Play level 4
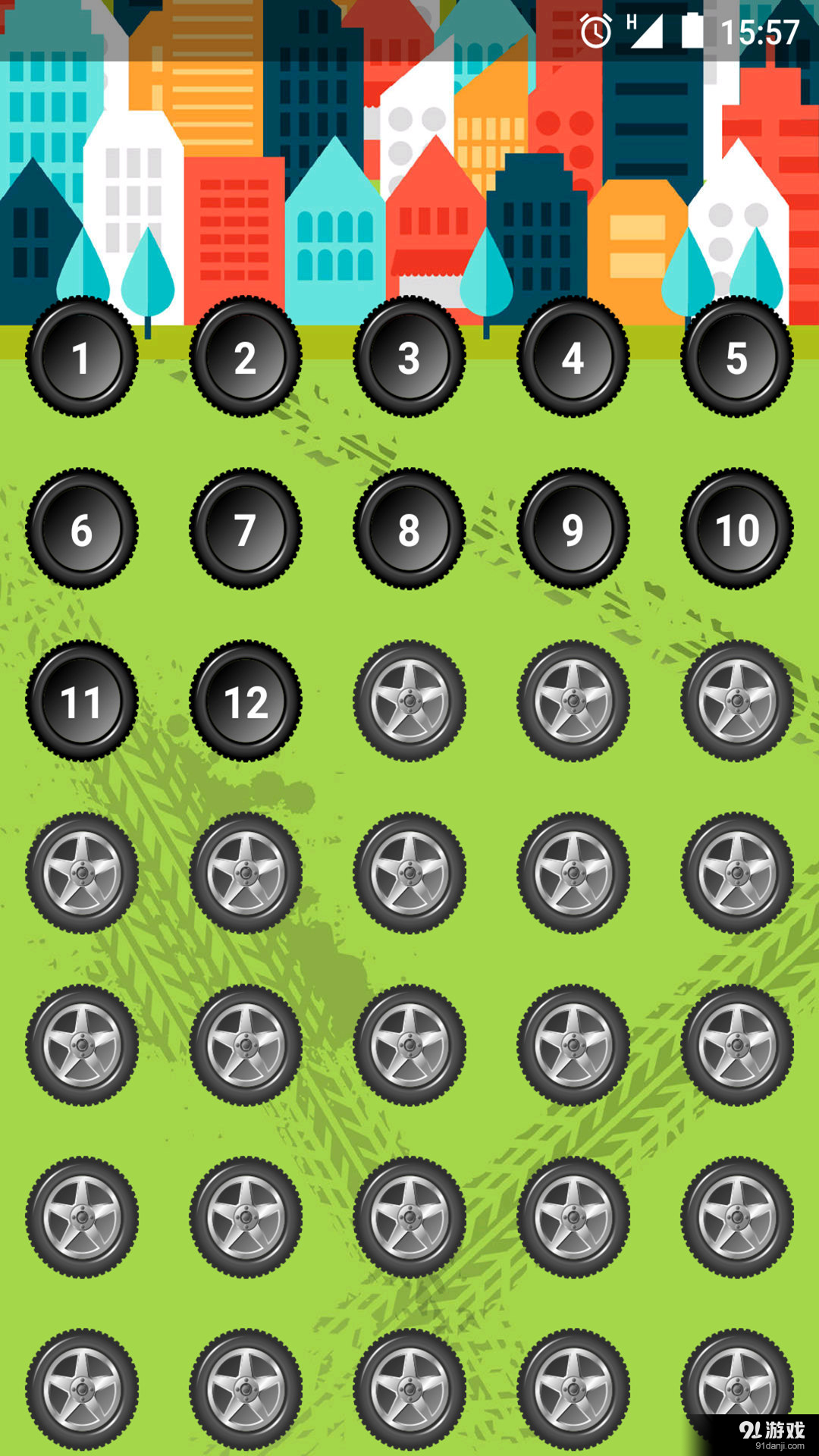The width and height of the screenshot is (819, 1456). [x=573, y=357]
